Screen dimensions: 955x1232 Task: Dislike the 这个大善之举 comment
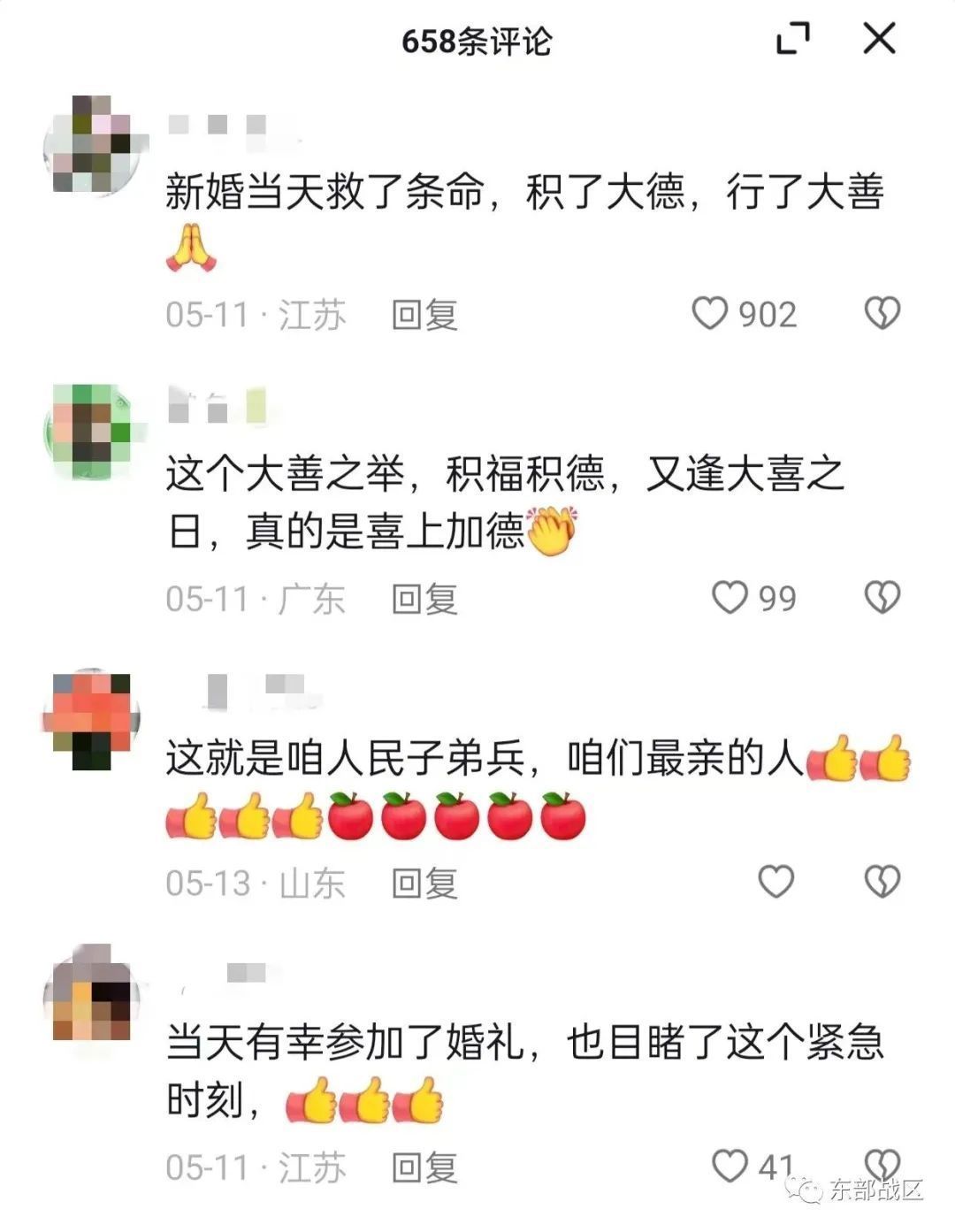point(882,599)
